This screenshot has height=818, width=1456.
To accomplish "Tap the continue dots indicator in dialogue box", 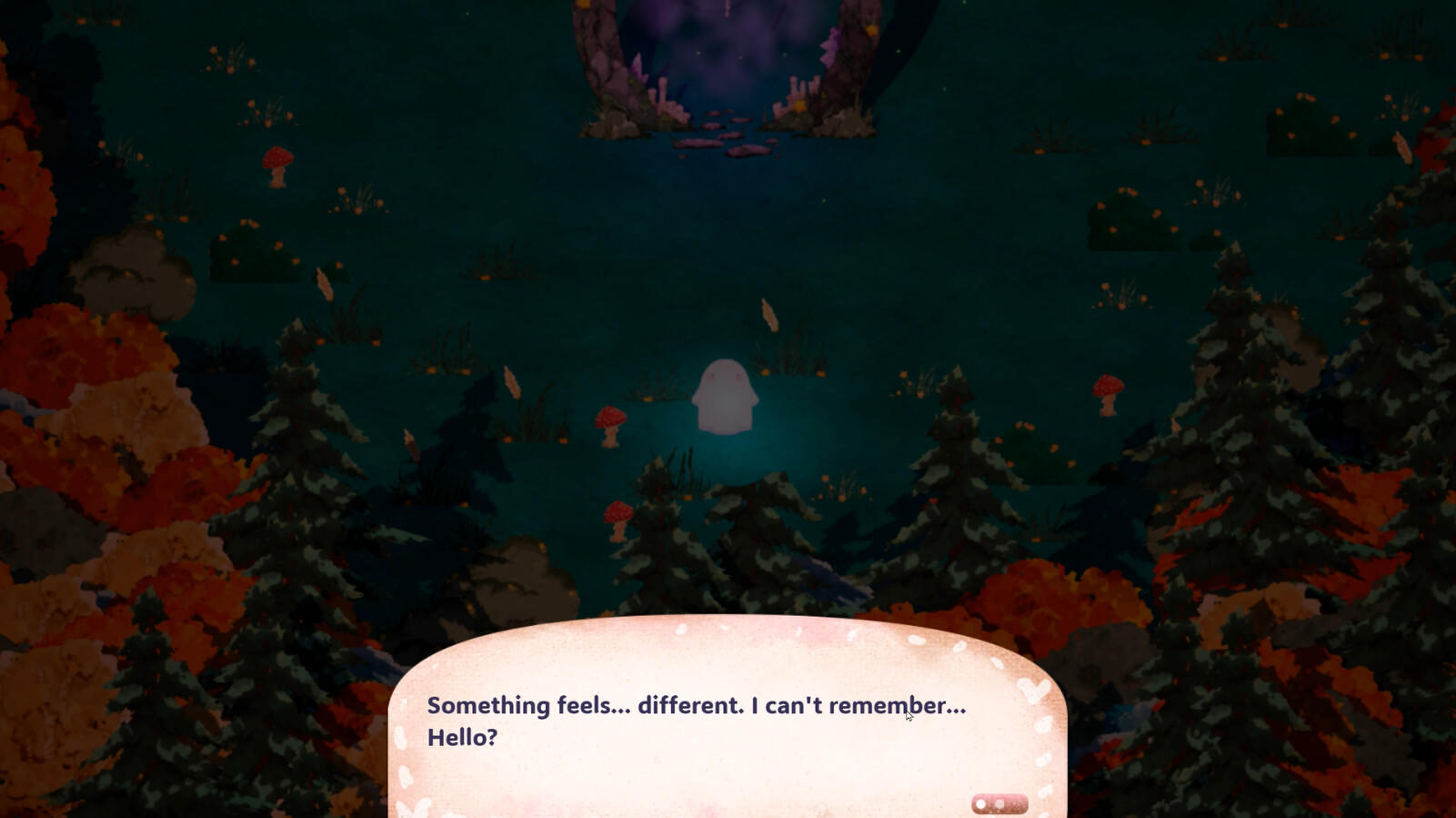I will click(x=999, y=804).
